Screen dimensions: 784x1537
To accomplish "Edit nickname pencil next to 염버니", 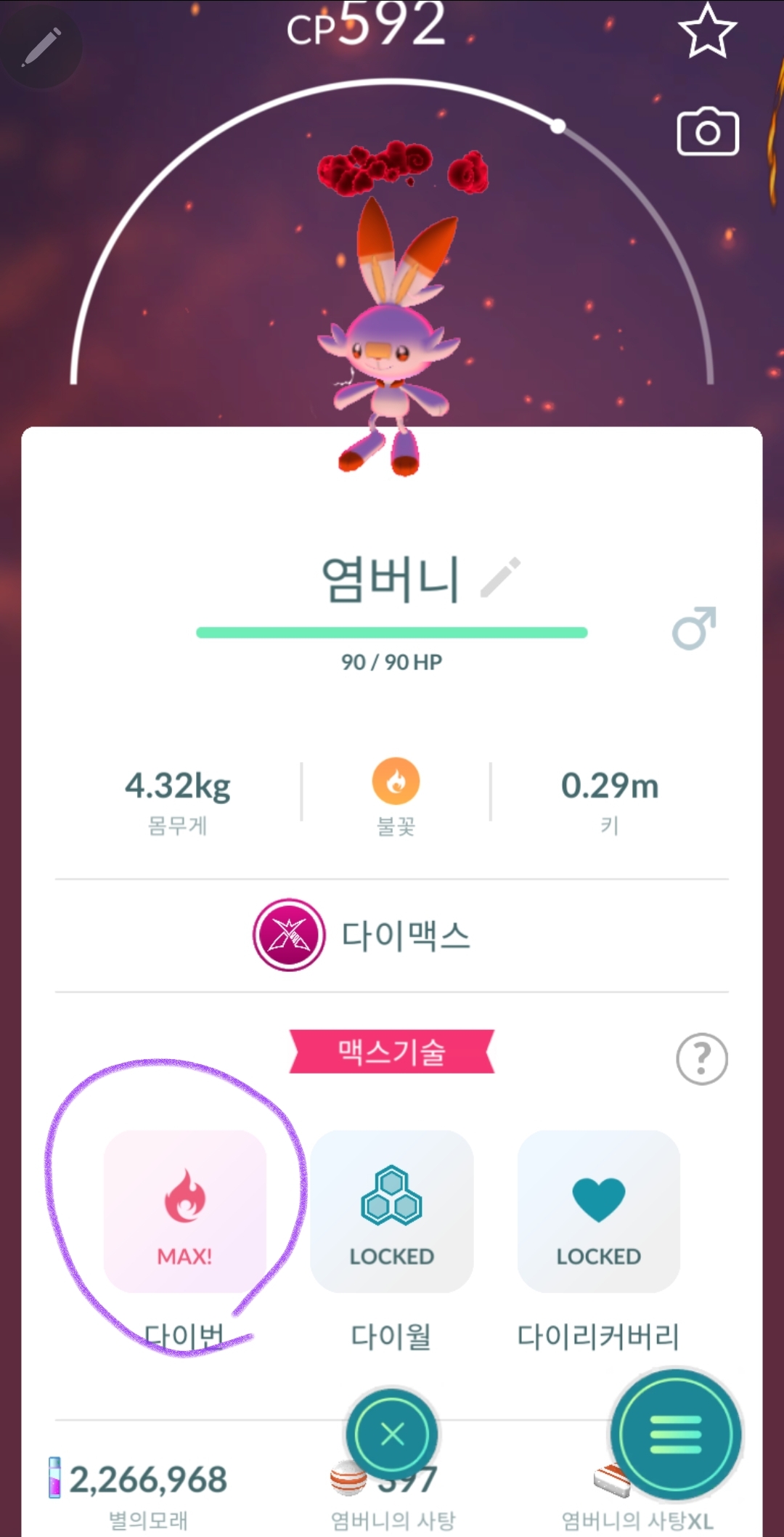I will click(x=501, y=578).
